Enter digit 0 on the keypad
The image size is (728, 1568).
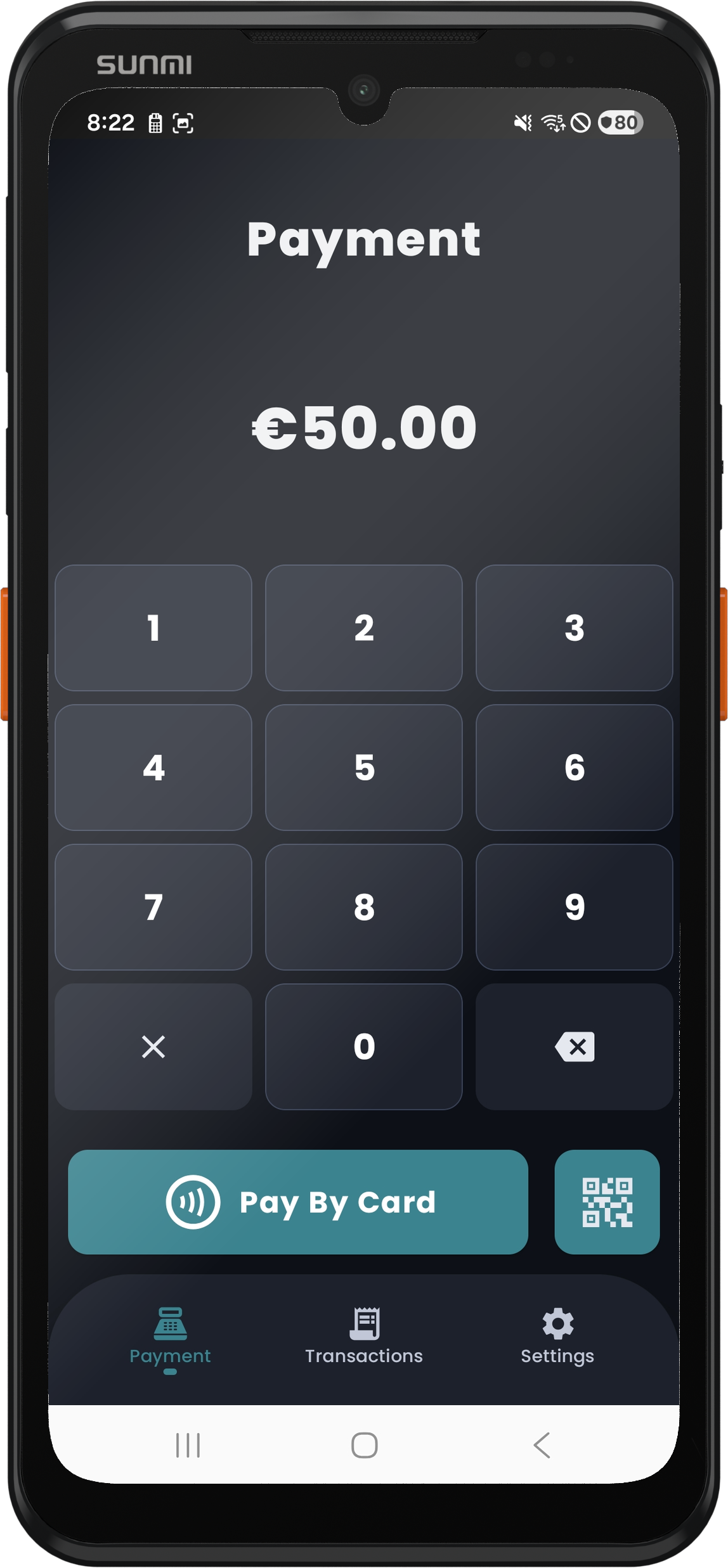click(x=364, y=1046)
